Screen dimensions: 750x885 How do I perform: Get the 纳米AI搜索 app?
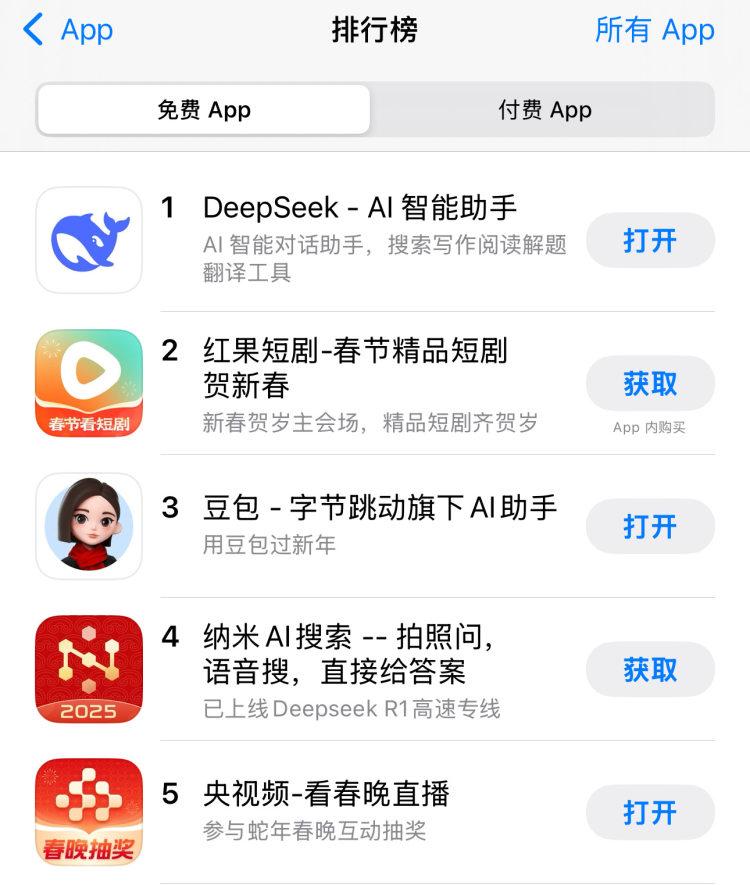650,669
